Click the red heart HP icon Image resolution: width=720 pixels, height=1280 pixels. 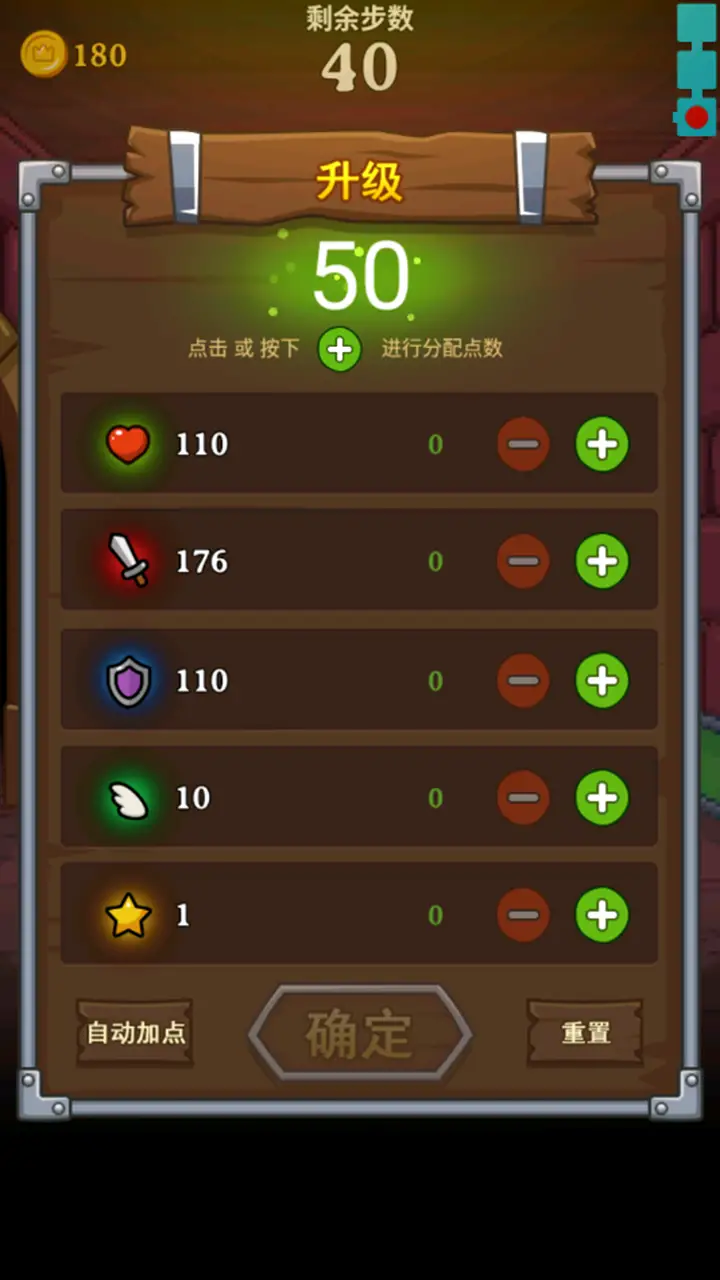(130, 444)
